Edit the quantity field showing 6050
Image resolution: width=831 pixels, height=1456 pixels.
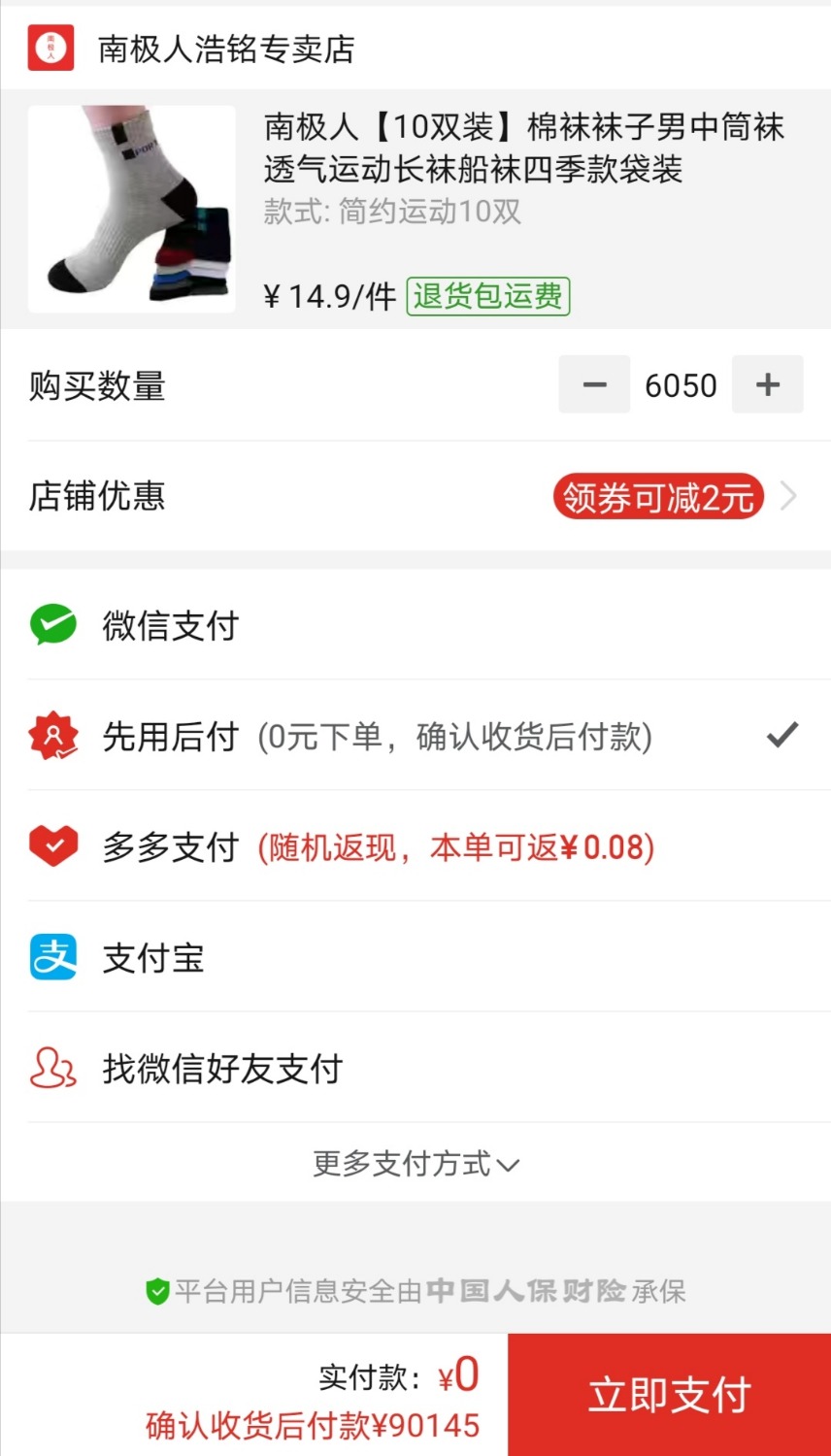coord(681,385)
